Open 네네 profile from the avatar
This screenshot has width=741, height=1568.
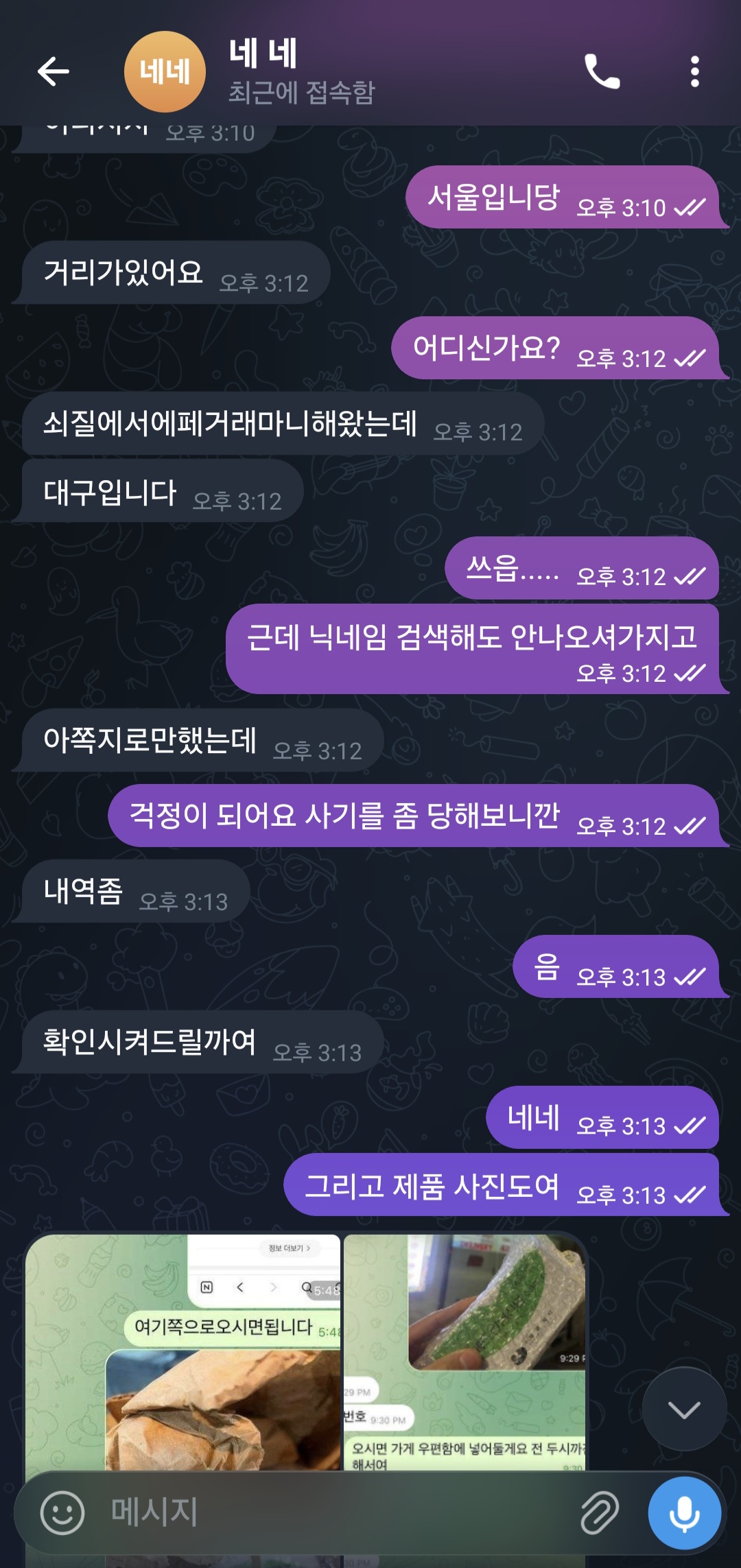click(x=165, y=71)
